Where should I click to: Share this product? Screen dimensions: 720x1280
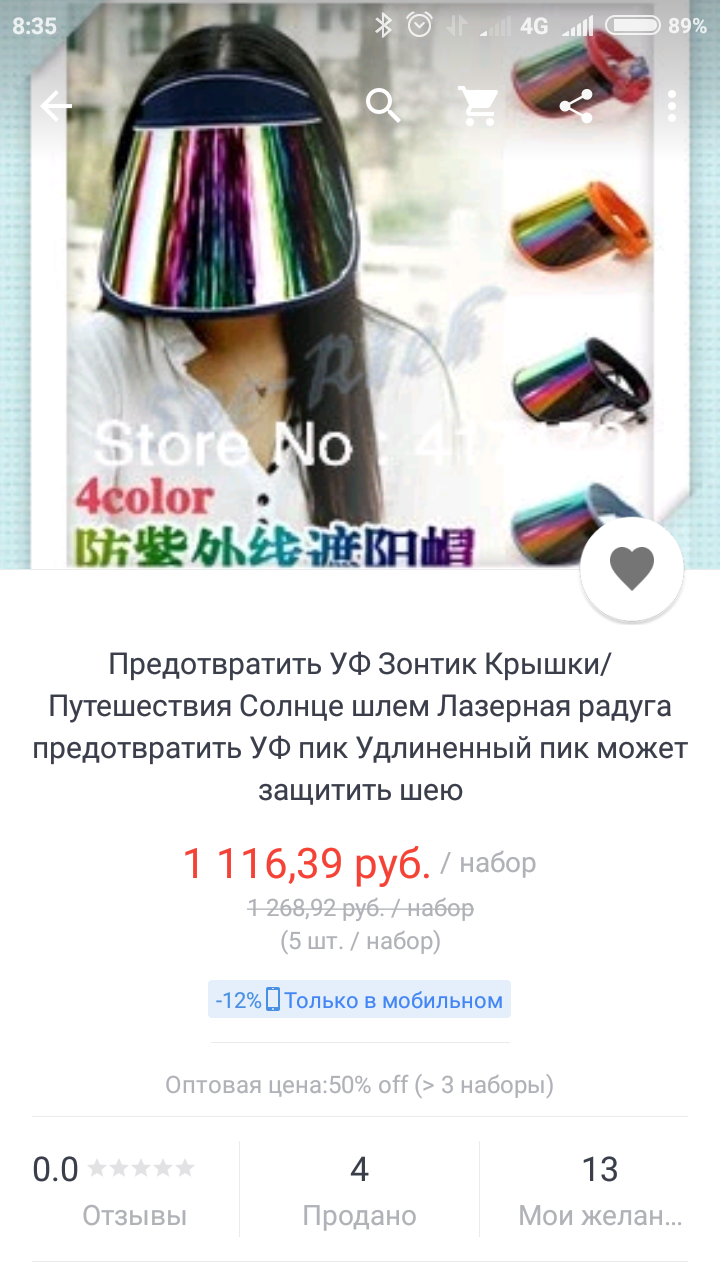(576, 106)
